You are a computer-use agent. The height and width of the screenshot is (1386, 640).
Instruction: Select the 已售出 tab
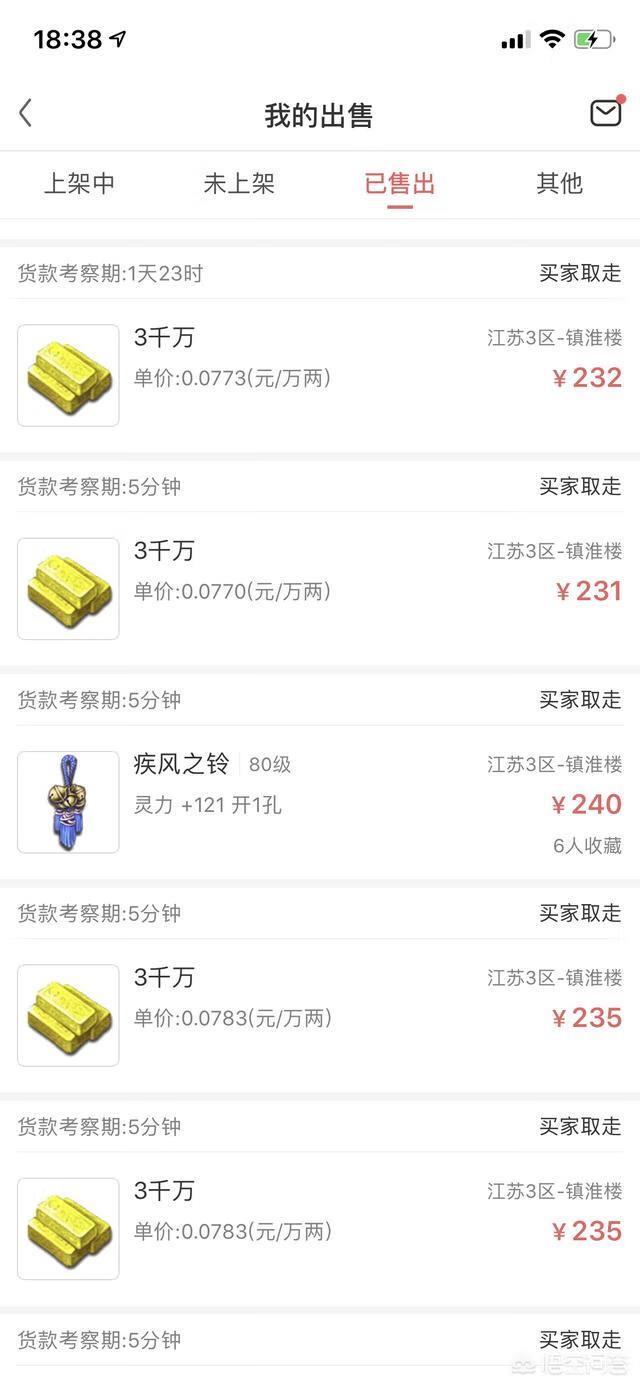(400, 184)
